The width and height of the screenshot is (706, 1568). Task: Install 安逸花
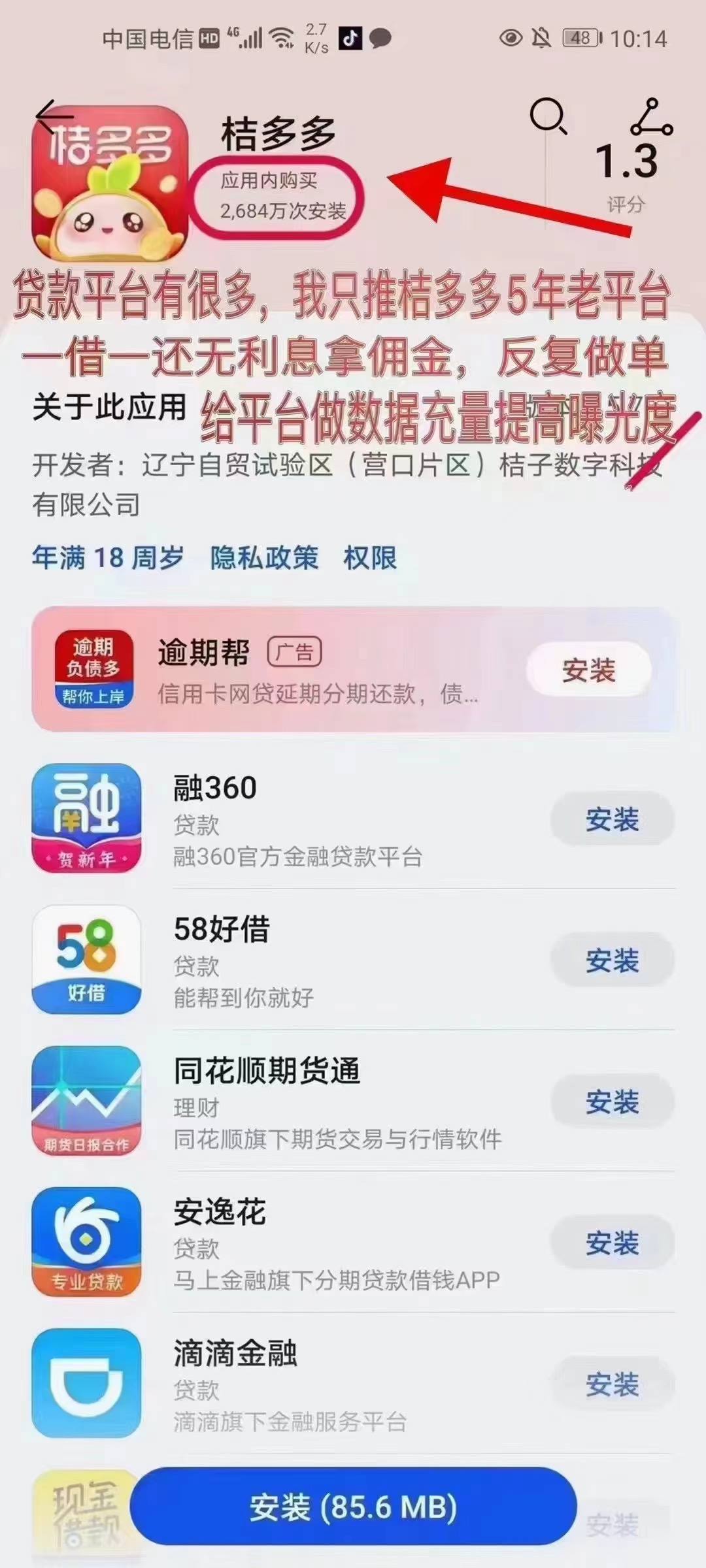(613, 1243)
